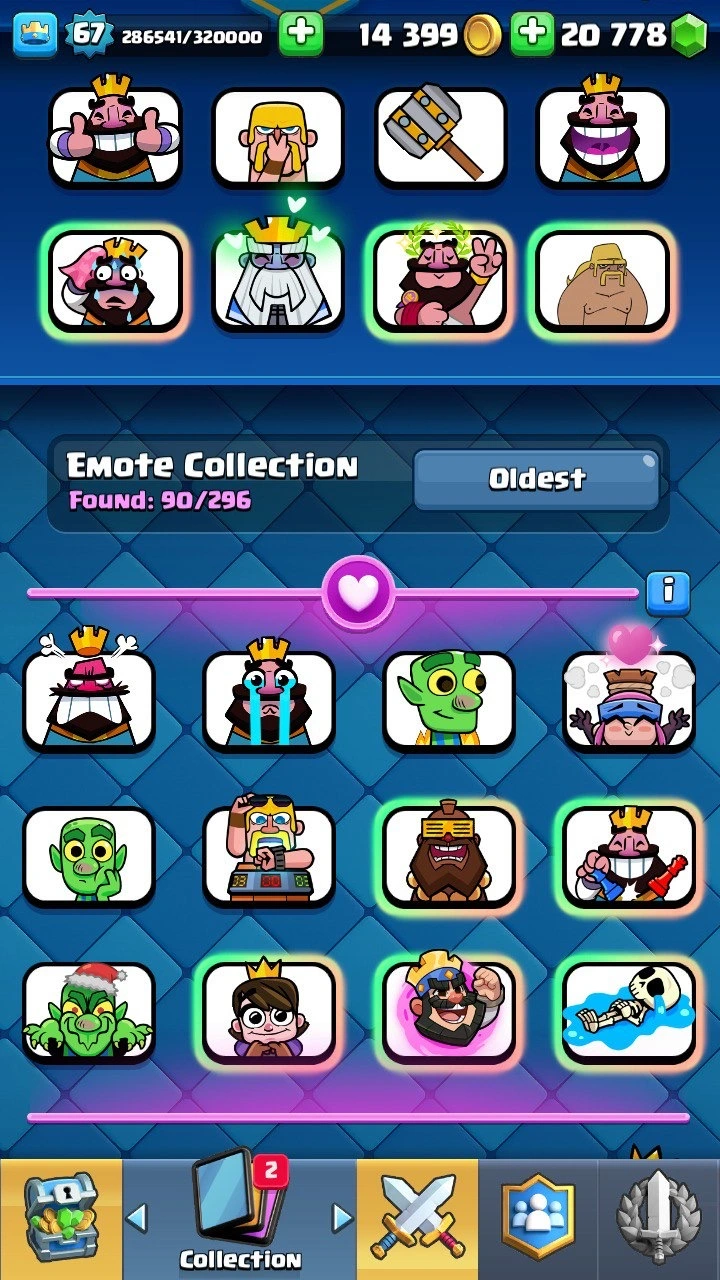This screenshot has width=720, height=1280.
Task: Change the Oldest sort order
Action: tap(536, 479)
